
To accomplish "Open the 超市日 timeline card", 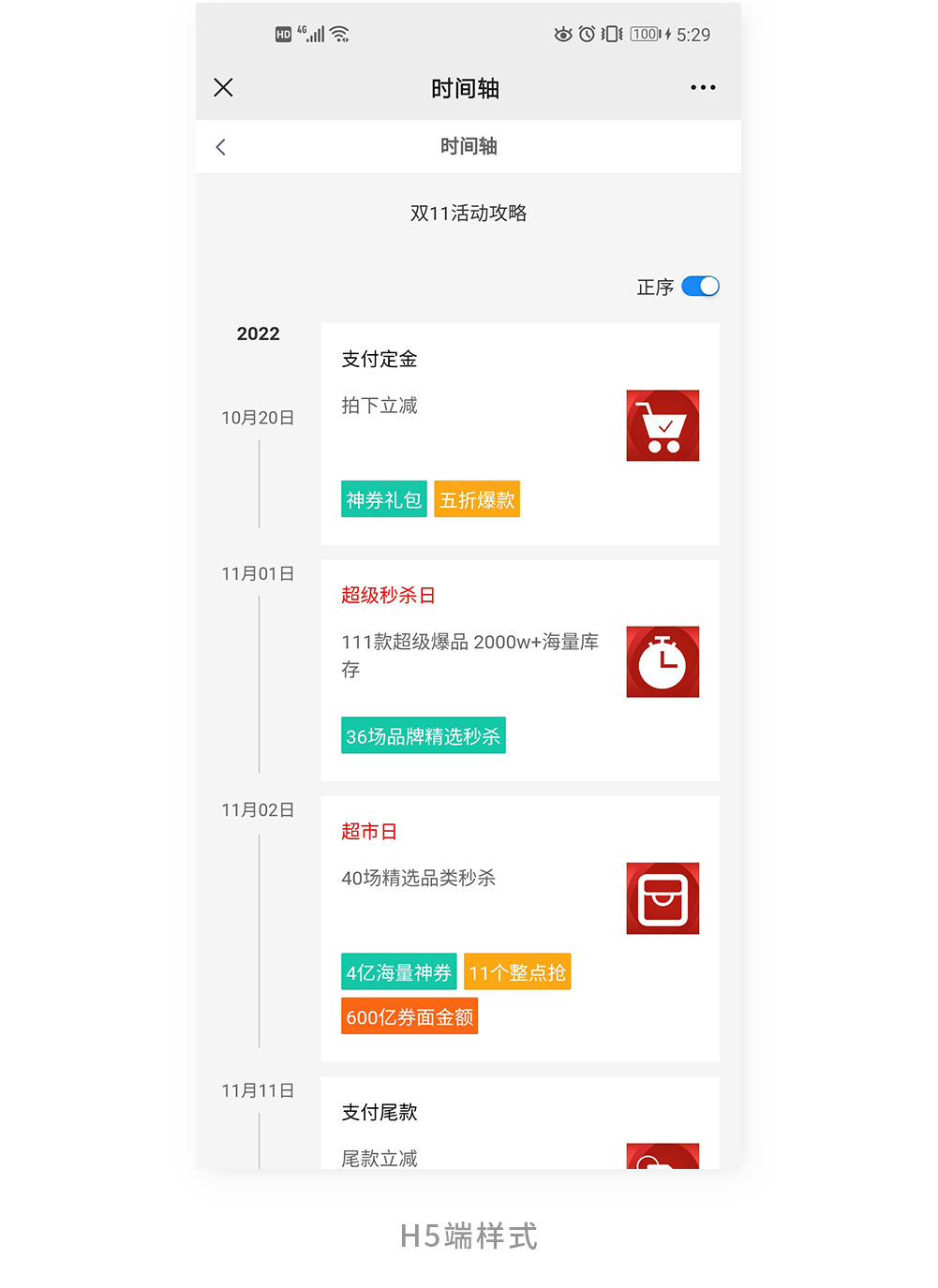I will coord(519,927).
